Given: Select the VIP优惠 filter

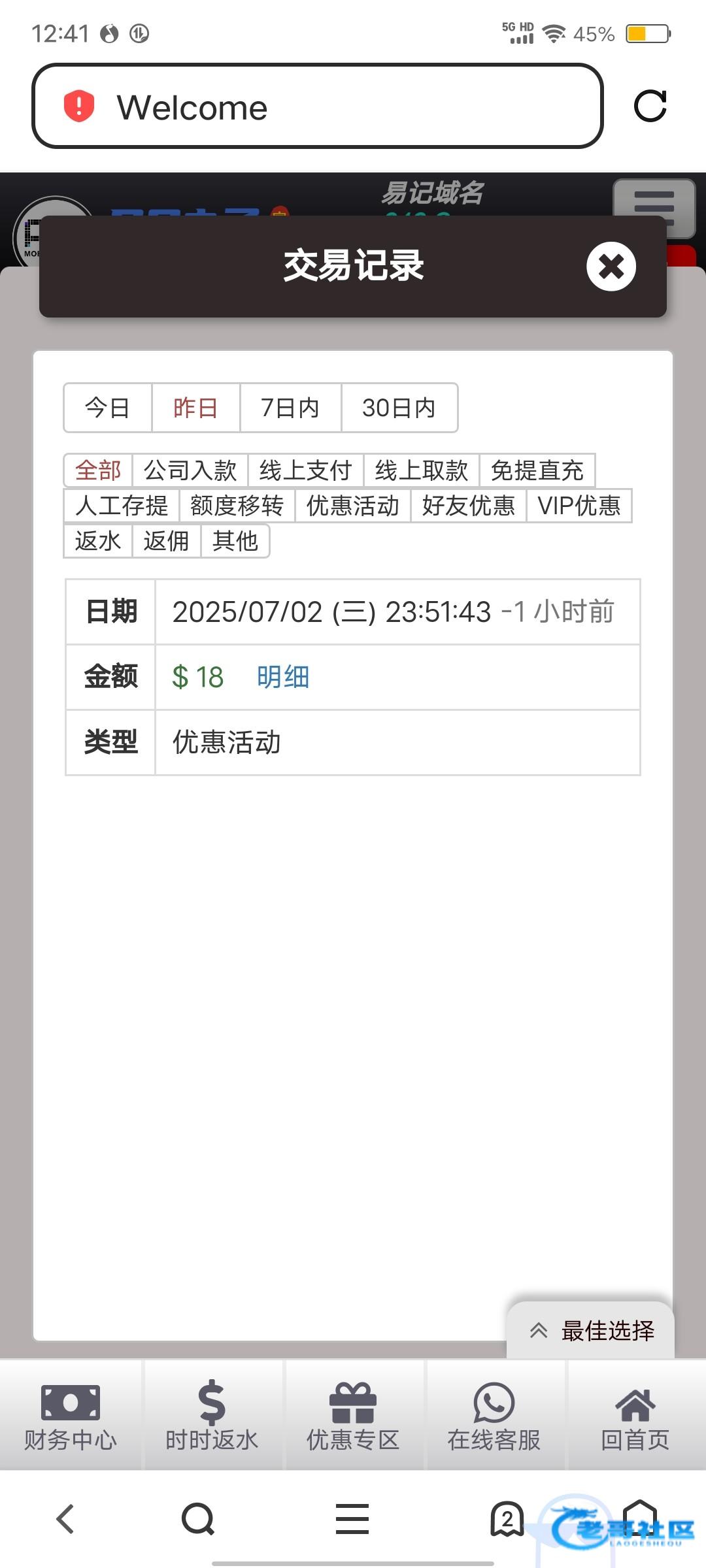Looking at the screenshot, I should coord(579,506).
